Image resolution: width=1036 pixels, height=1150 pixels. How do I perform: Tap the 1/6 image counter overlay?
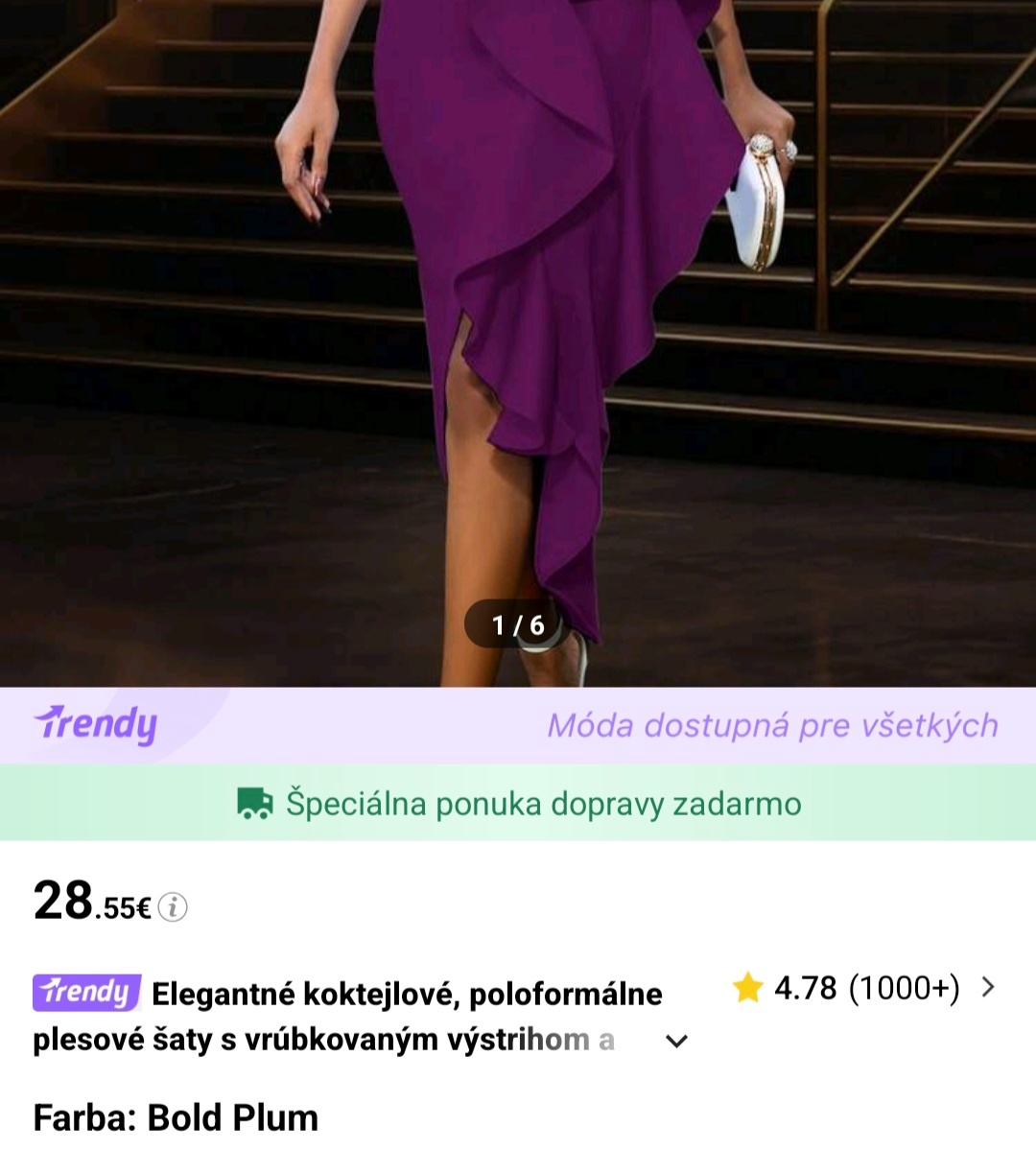tap(517, 623)
